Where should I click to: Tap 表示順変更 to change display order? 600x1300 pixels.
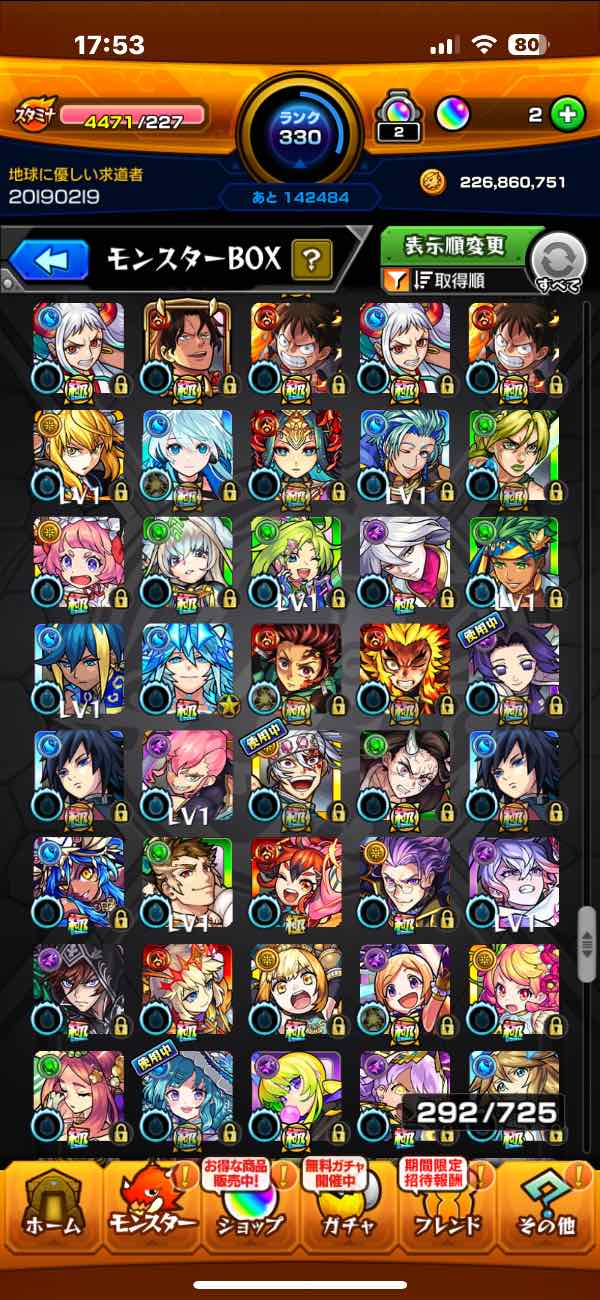click(455, 246)
